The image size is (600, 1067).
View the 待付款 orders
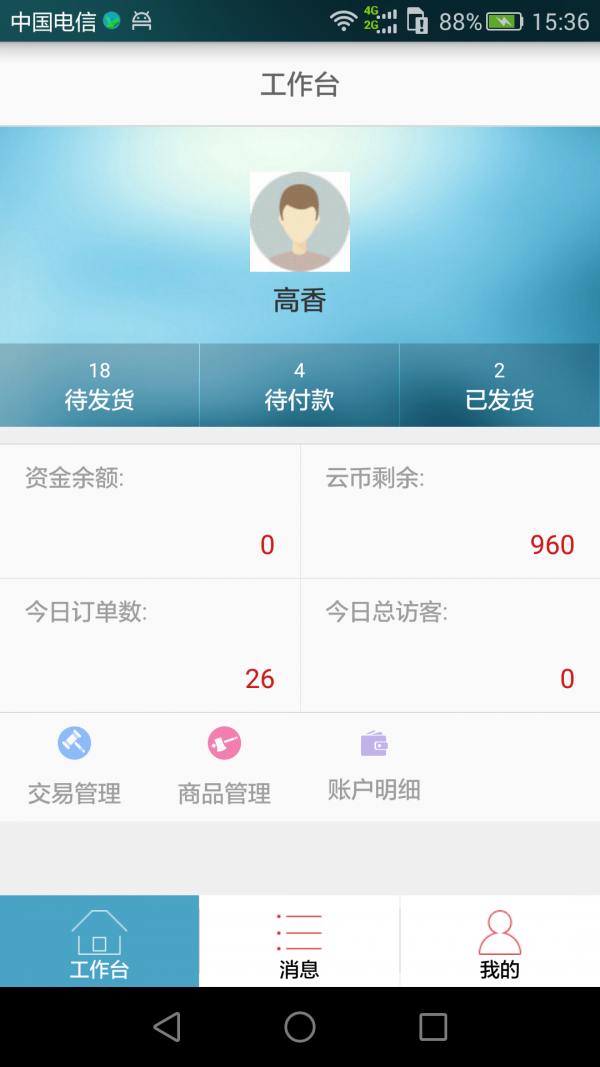pyautogui.click(x=299, y=386)
